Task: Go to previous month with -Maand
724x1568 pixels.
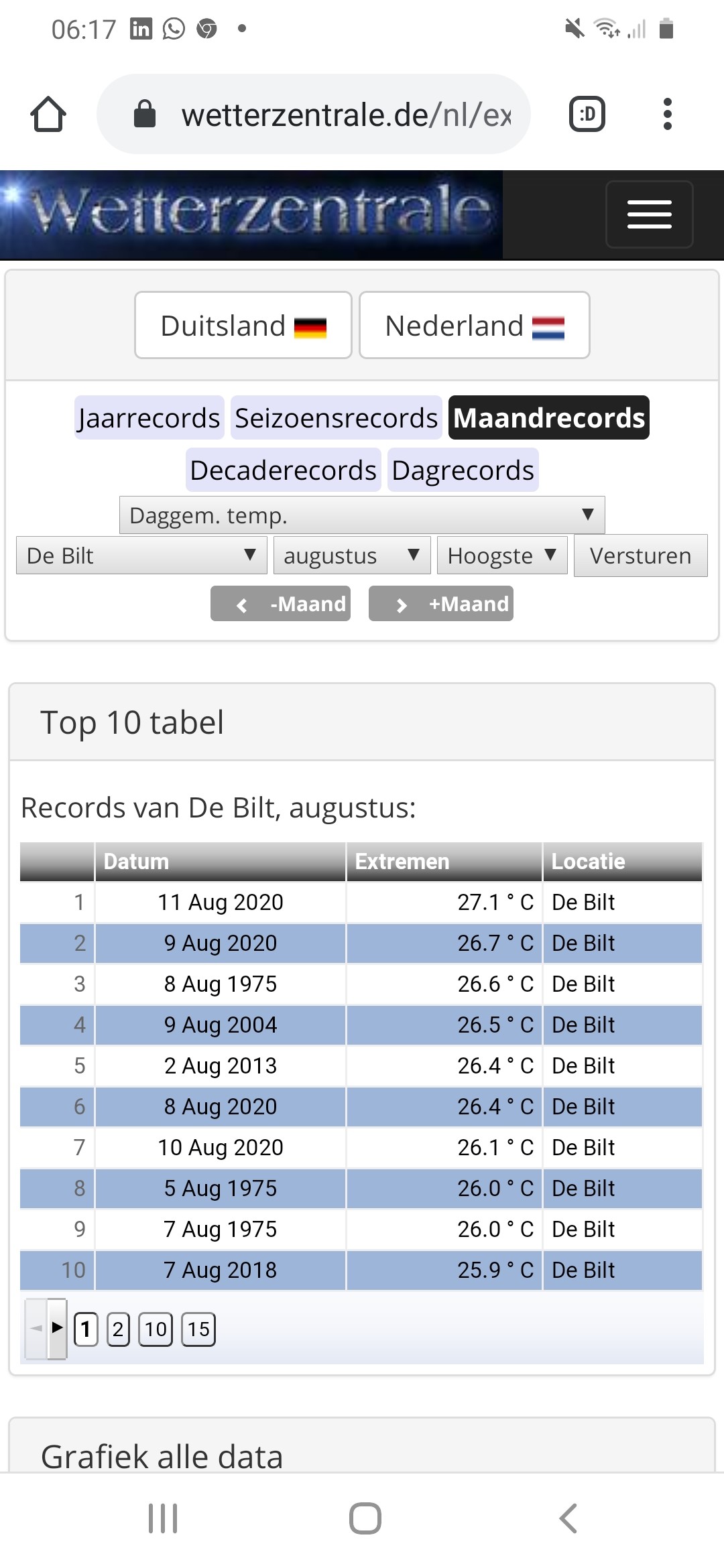Action: [x=280, y=604]
